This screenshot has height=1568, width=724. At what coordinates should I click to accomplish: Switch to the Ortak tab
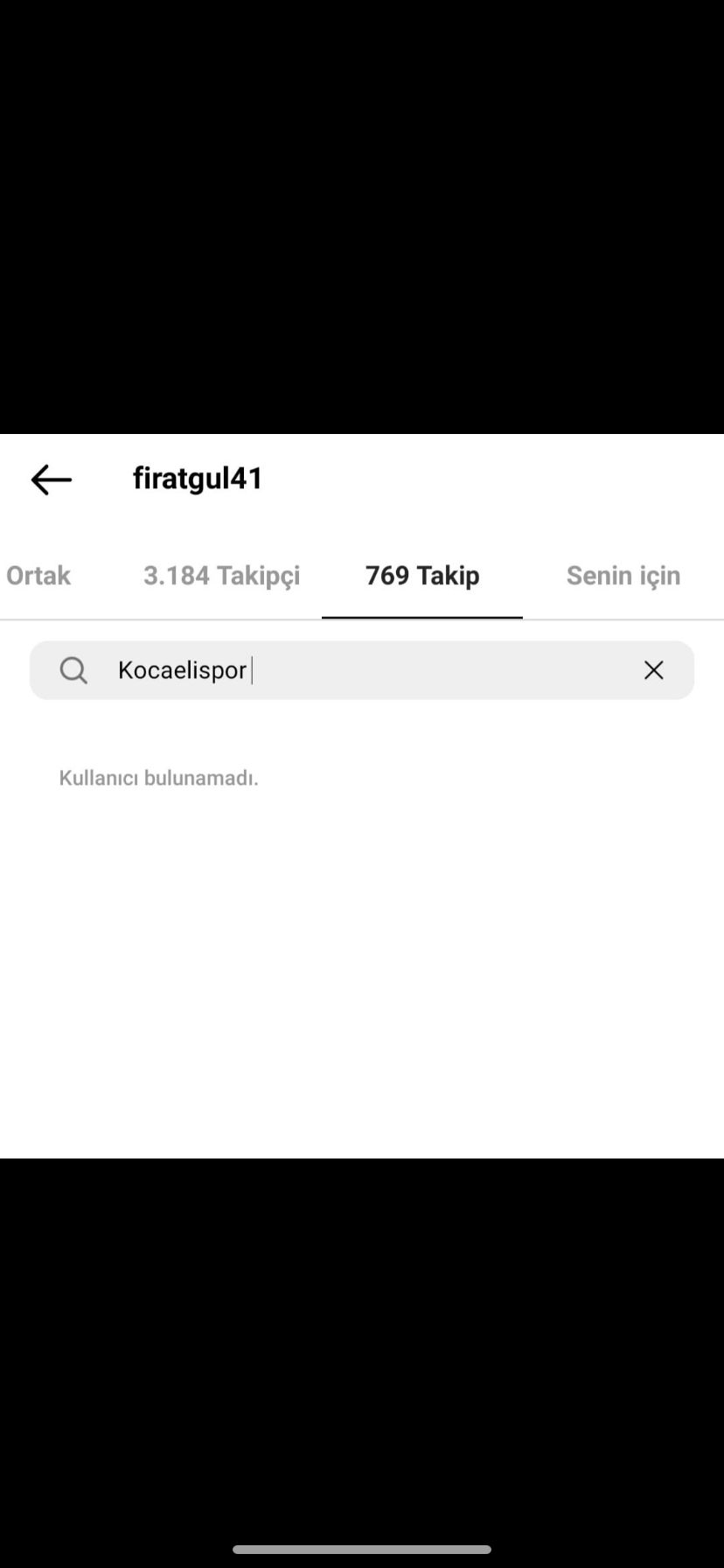click(x=38, y=576)
